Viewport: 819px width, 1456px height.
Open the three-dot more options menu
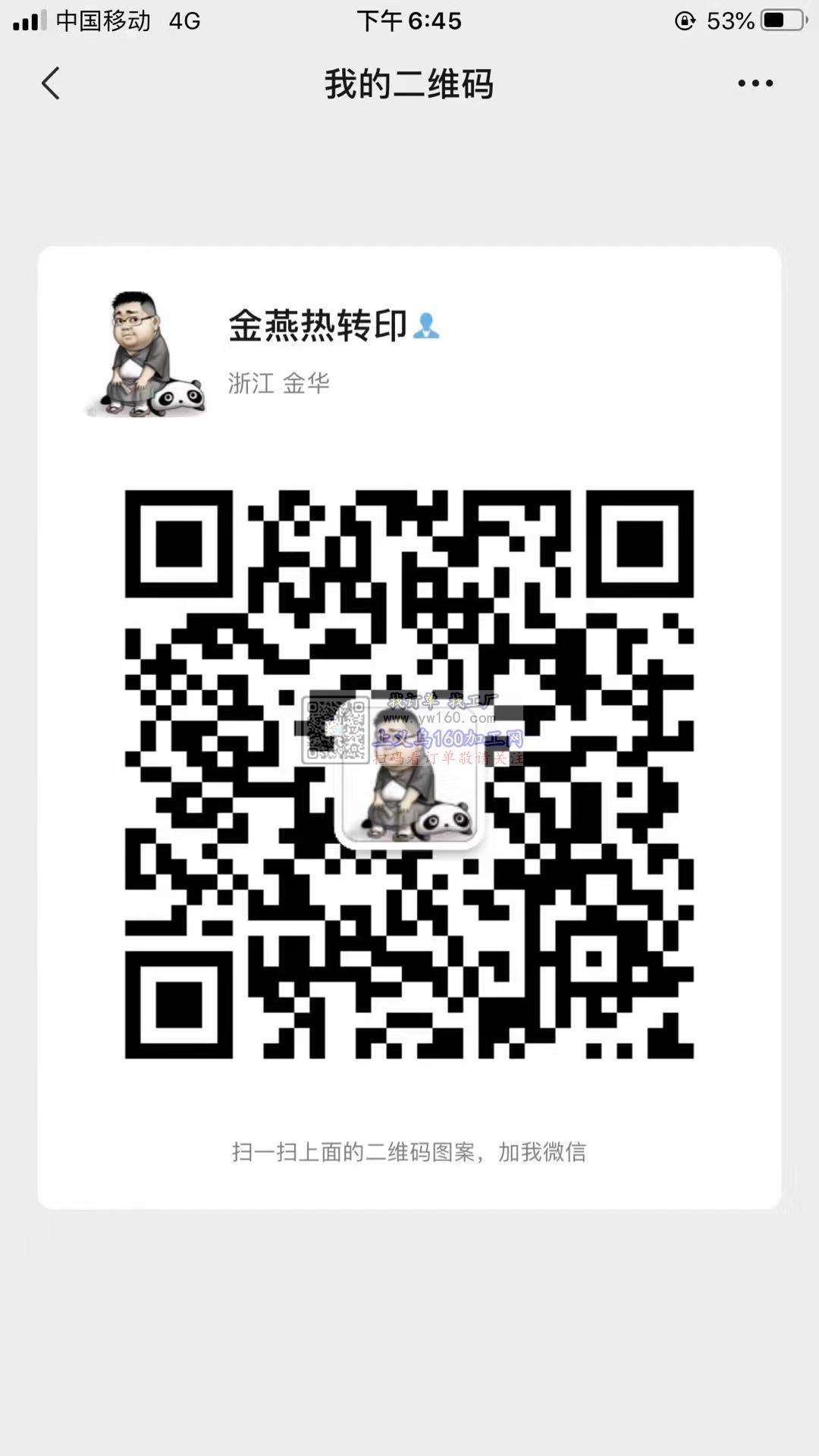pos(755,83)
